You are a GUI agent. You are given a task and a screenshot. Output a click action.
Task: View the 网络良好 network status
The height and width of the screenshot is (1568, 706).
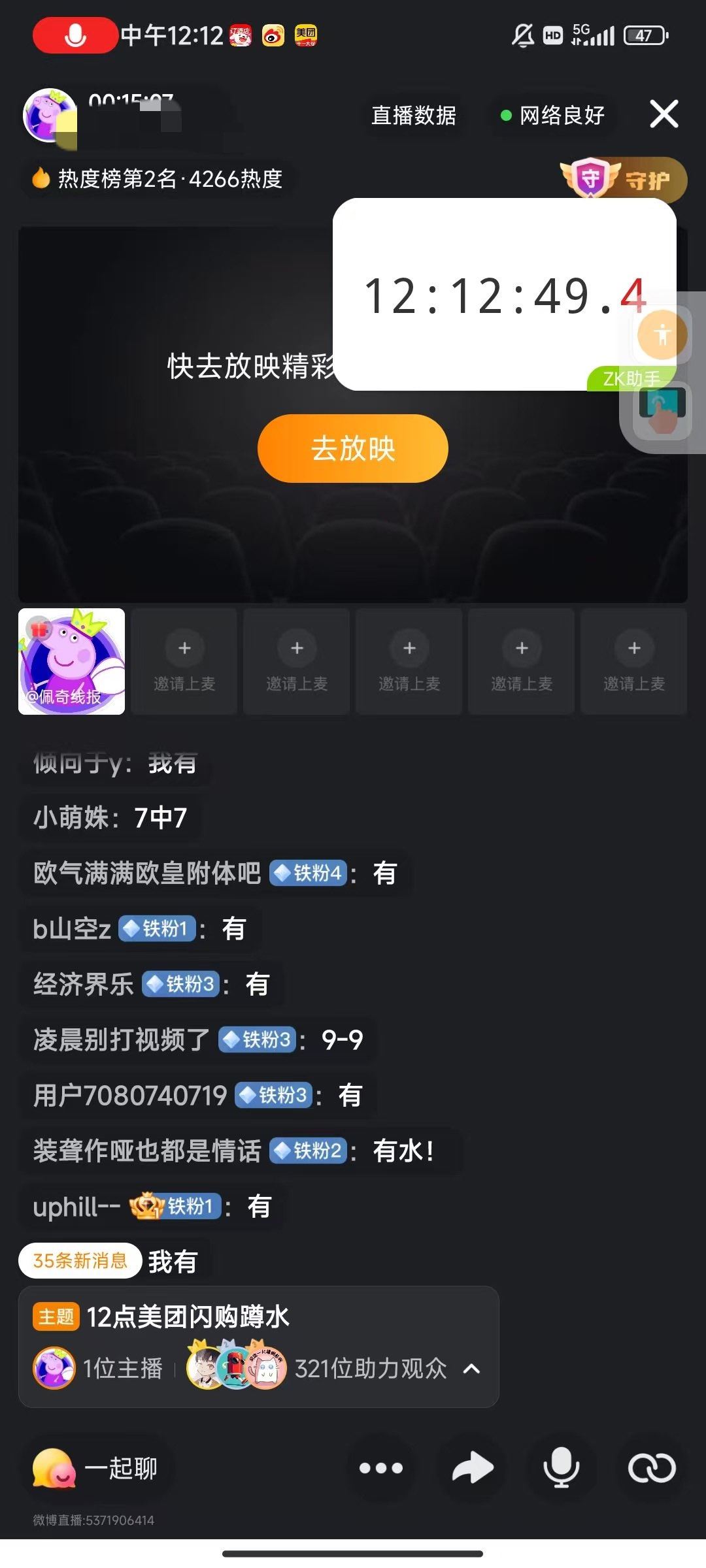[x=552, y=116]
